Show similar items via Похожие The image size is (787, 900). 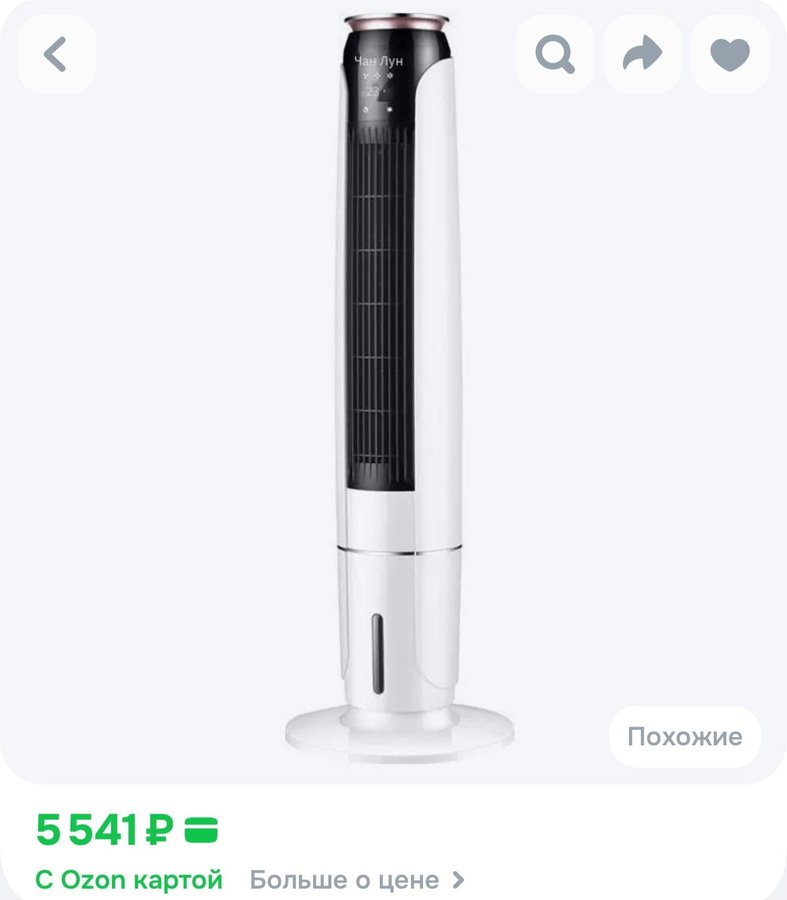click(684, 738)
